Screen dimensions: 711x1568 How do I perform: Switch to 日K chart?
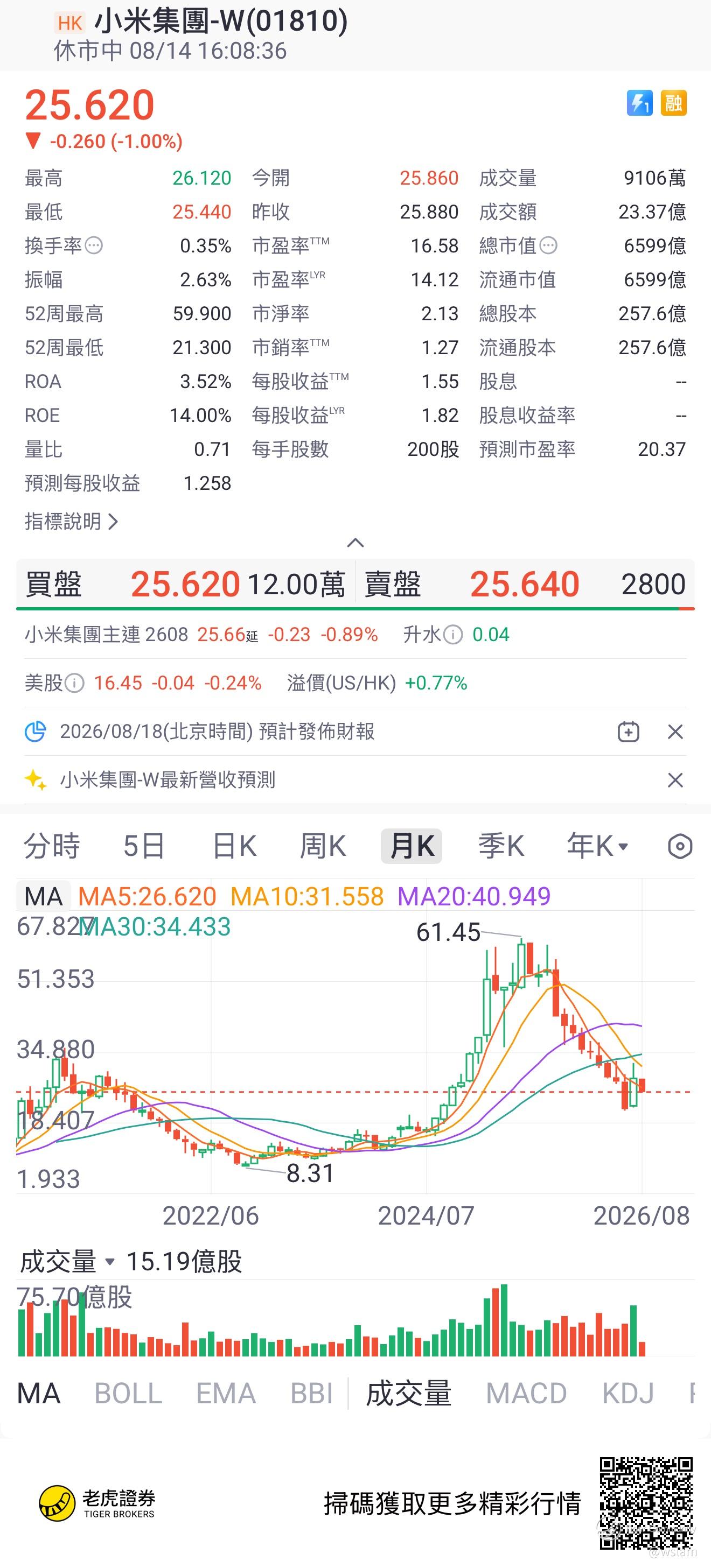click(x=234, y=846)
